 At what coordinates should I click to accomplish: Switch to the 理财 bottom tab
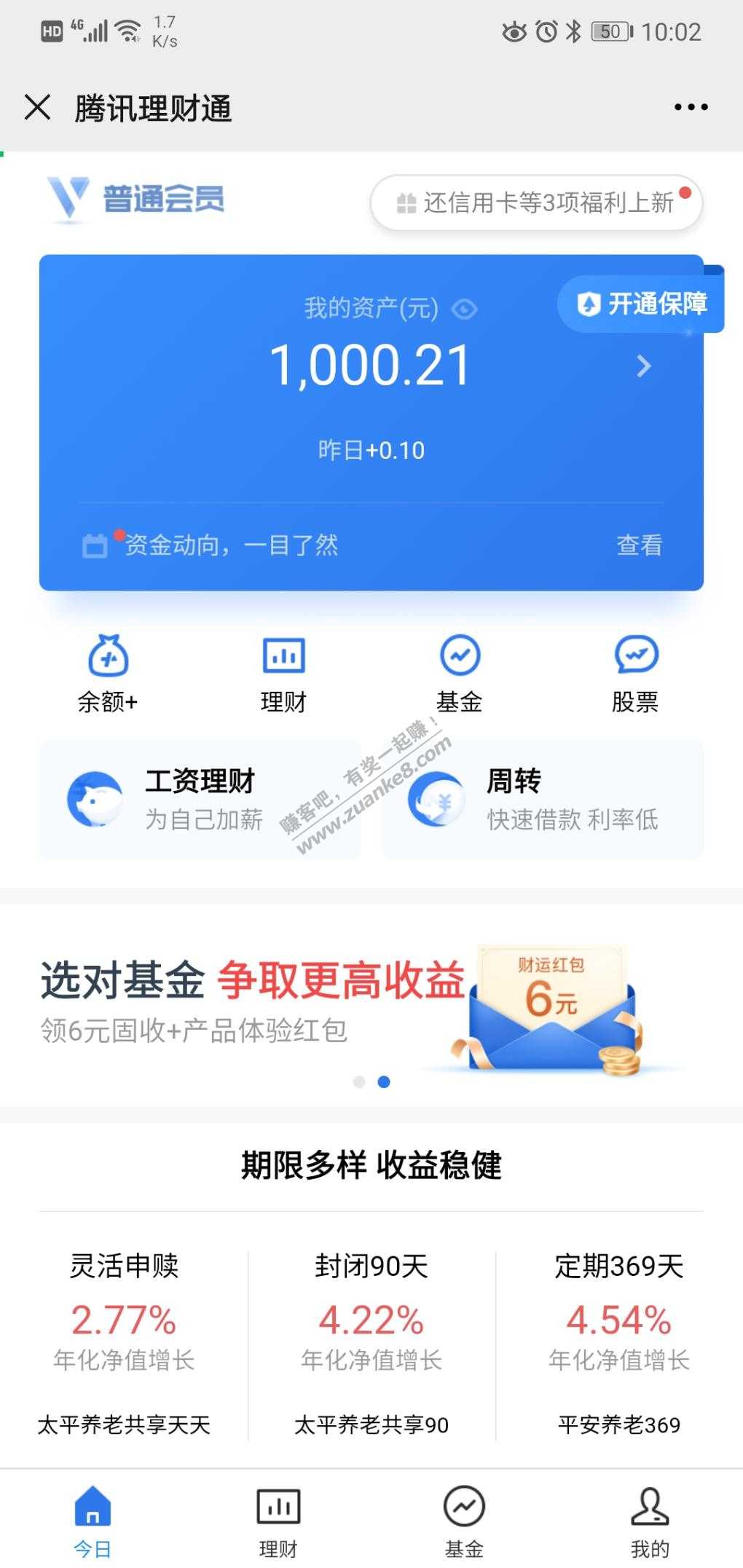[278, 1521]
